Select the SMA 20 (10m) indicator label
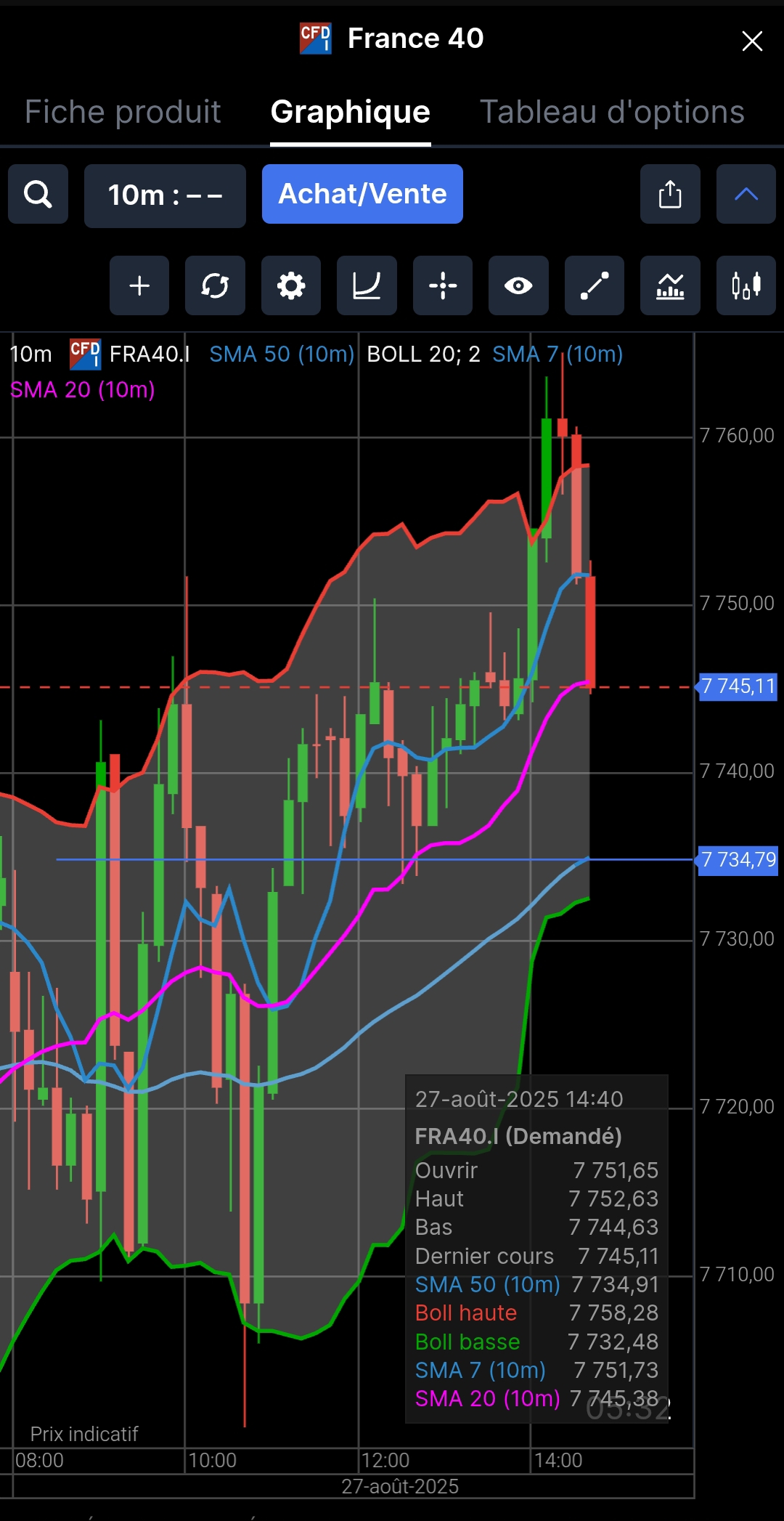This screenshot has height=1521, width=784. tap(83, 390)
